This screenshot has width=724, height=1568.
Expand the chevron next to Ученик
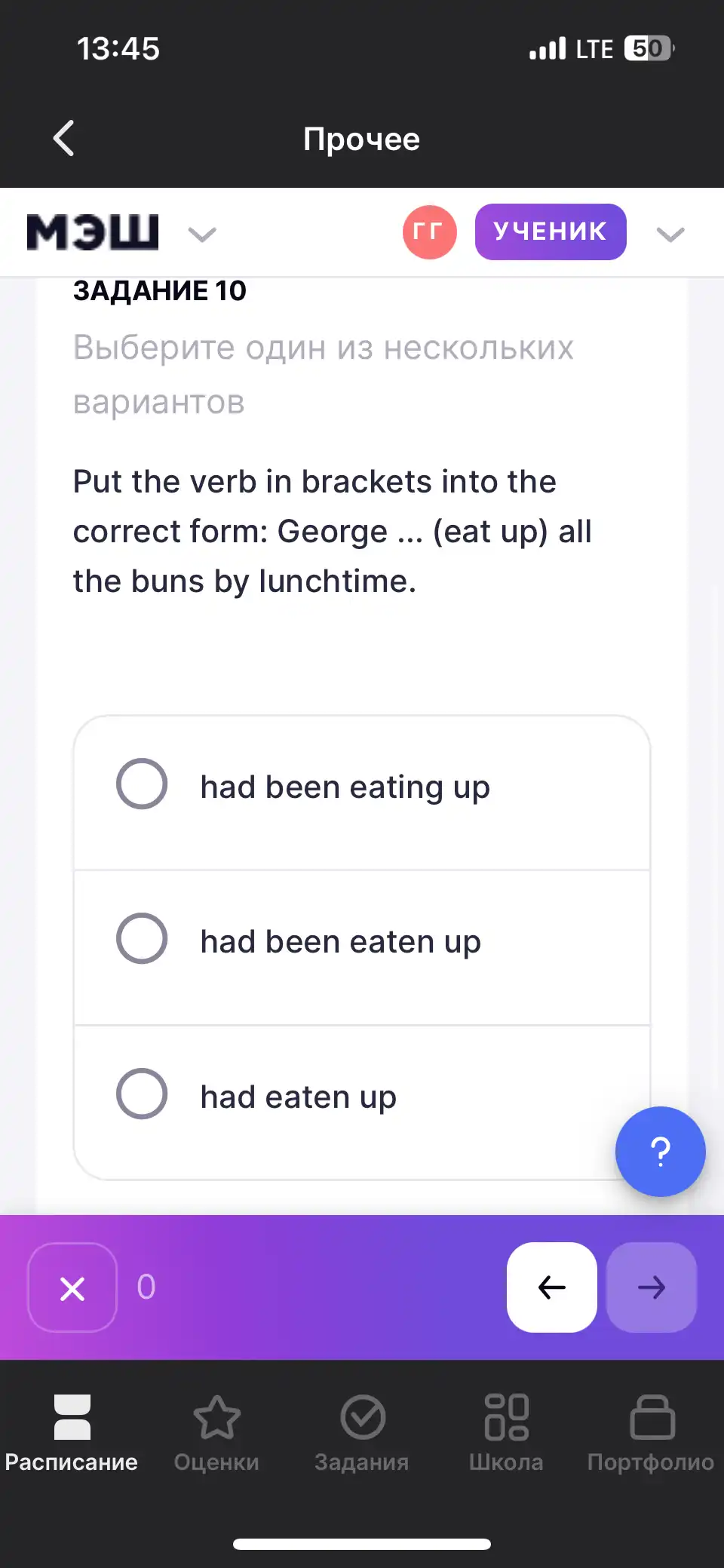tap(670, 235)
